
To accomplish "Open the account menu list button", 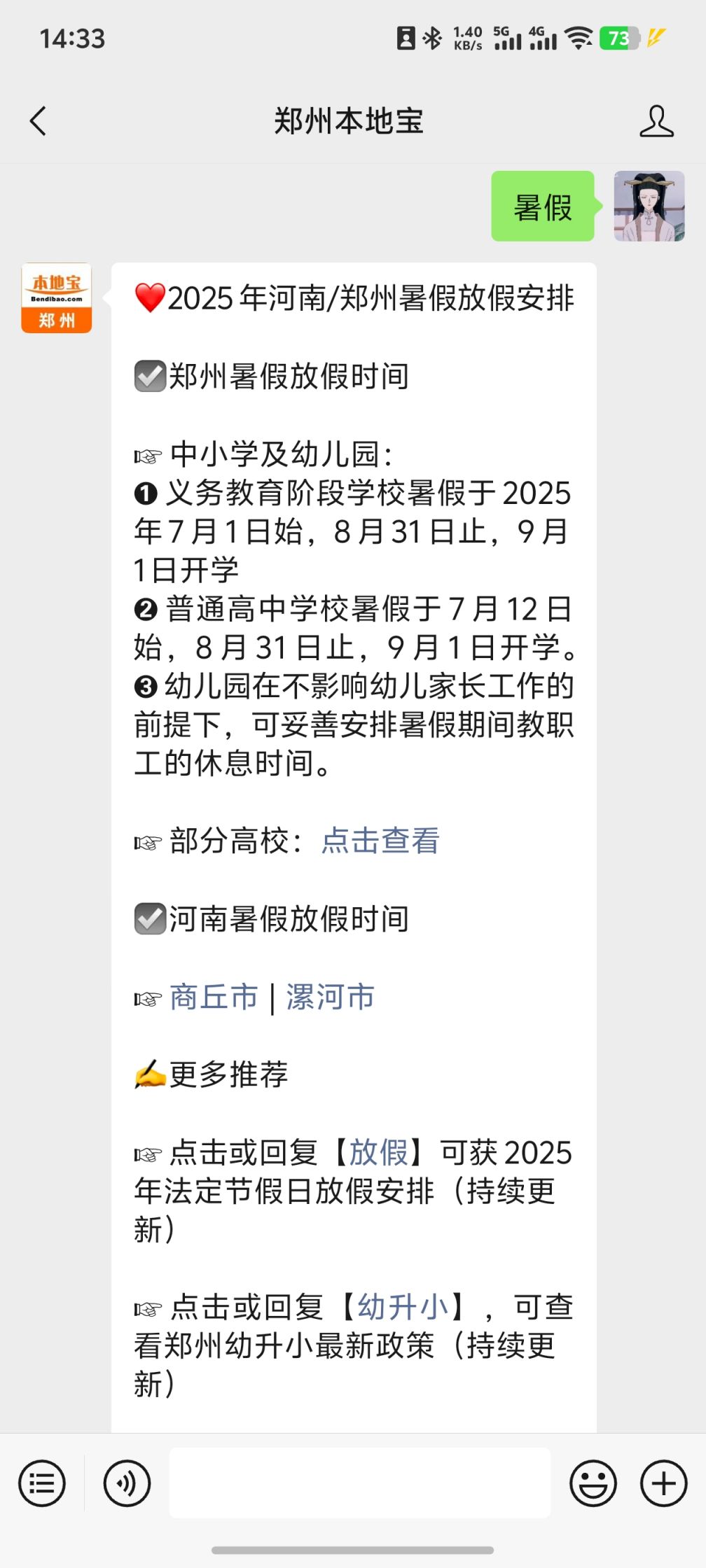I will 42,1483.
